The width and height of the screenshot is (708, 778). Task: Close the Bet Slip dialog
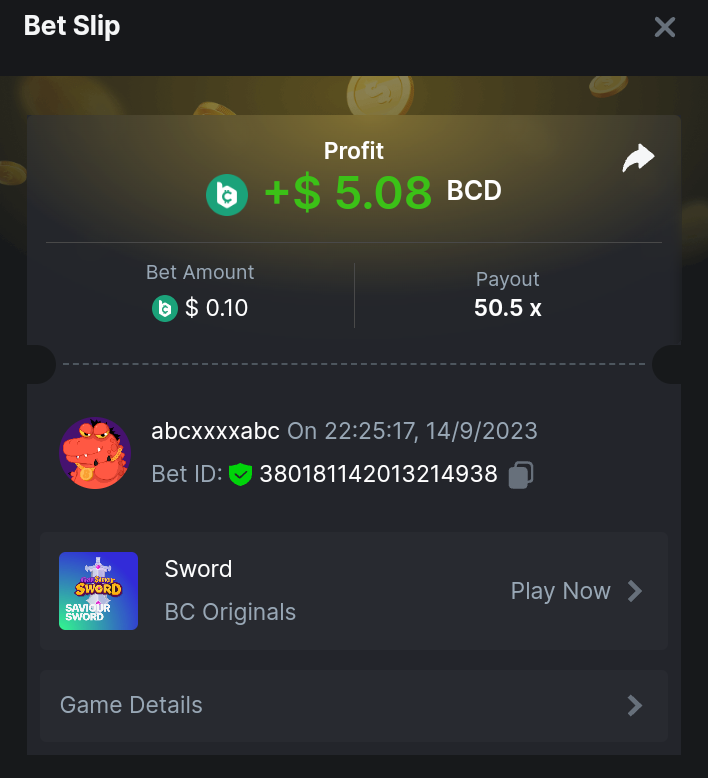click(x=665, y=27)
